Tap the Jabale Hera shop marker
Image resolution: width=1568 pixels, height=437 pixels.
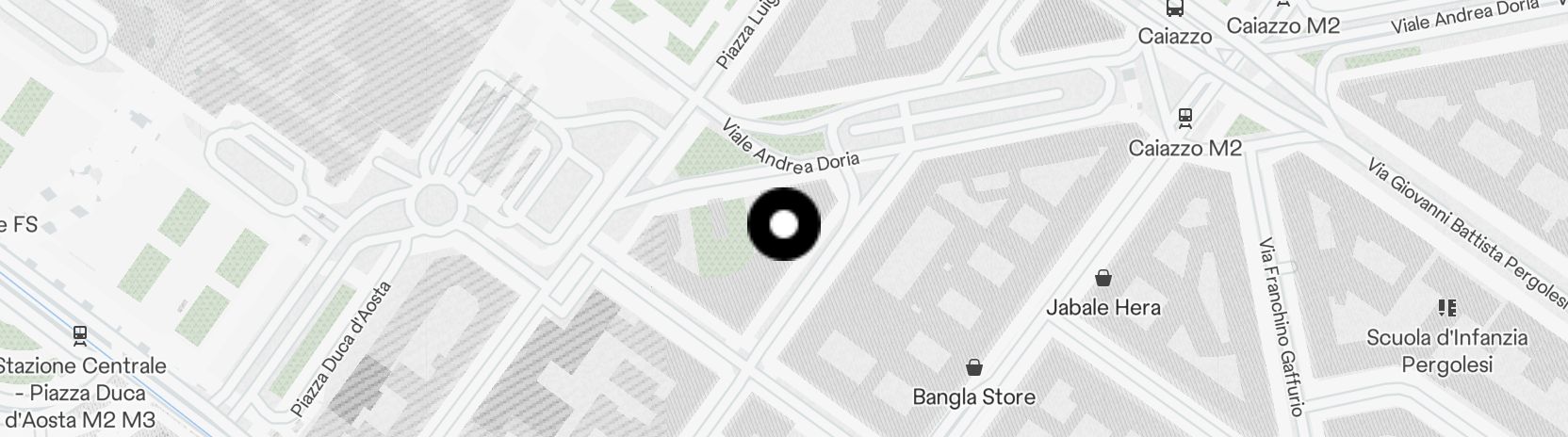click(1102, 279)
